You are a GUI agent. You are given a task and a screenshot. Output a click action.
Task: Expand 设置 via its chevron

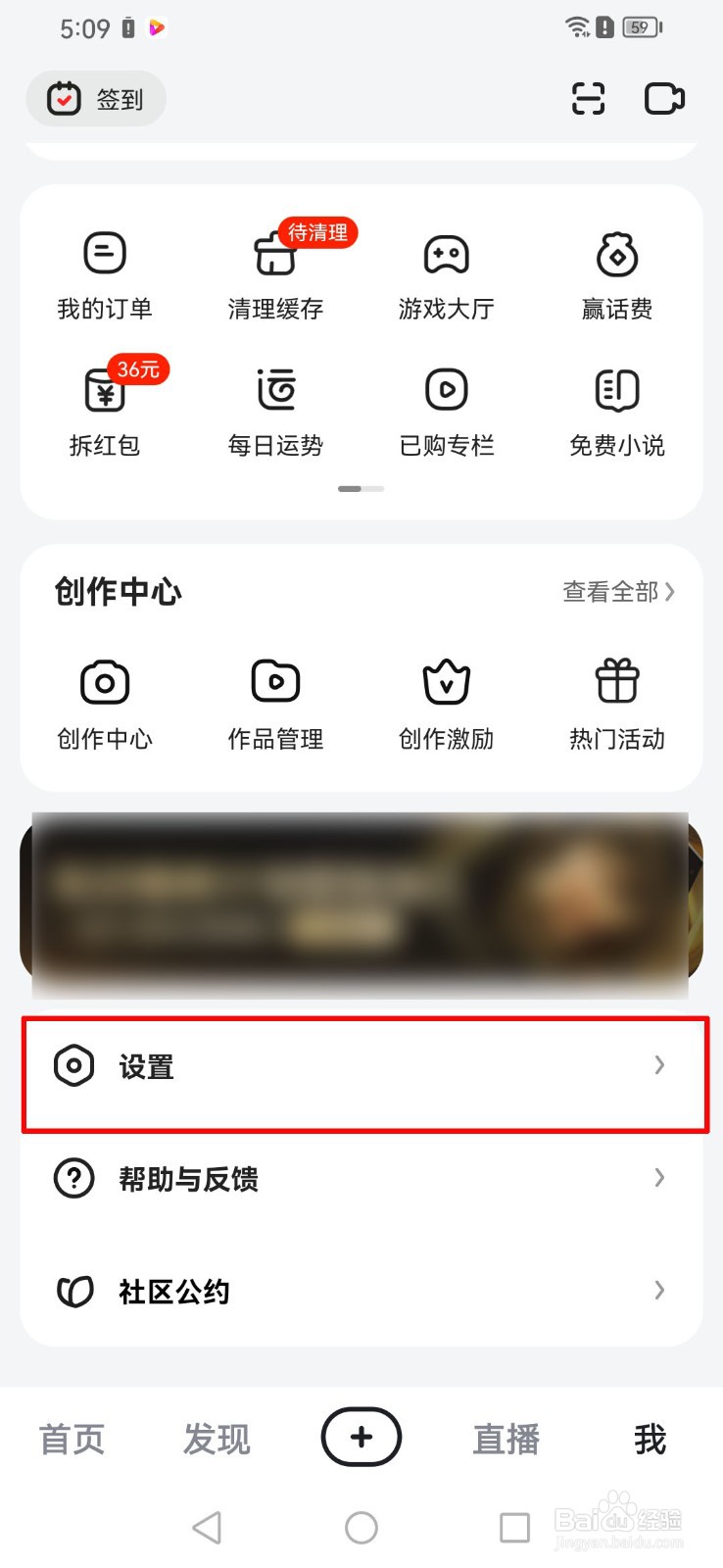pos(658,1065)
